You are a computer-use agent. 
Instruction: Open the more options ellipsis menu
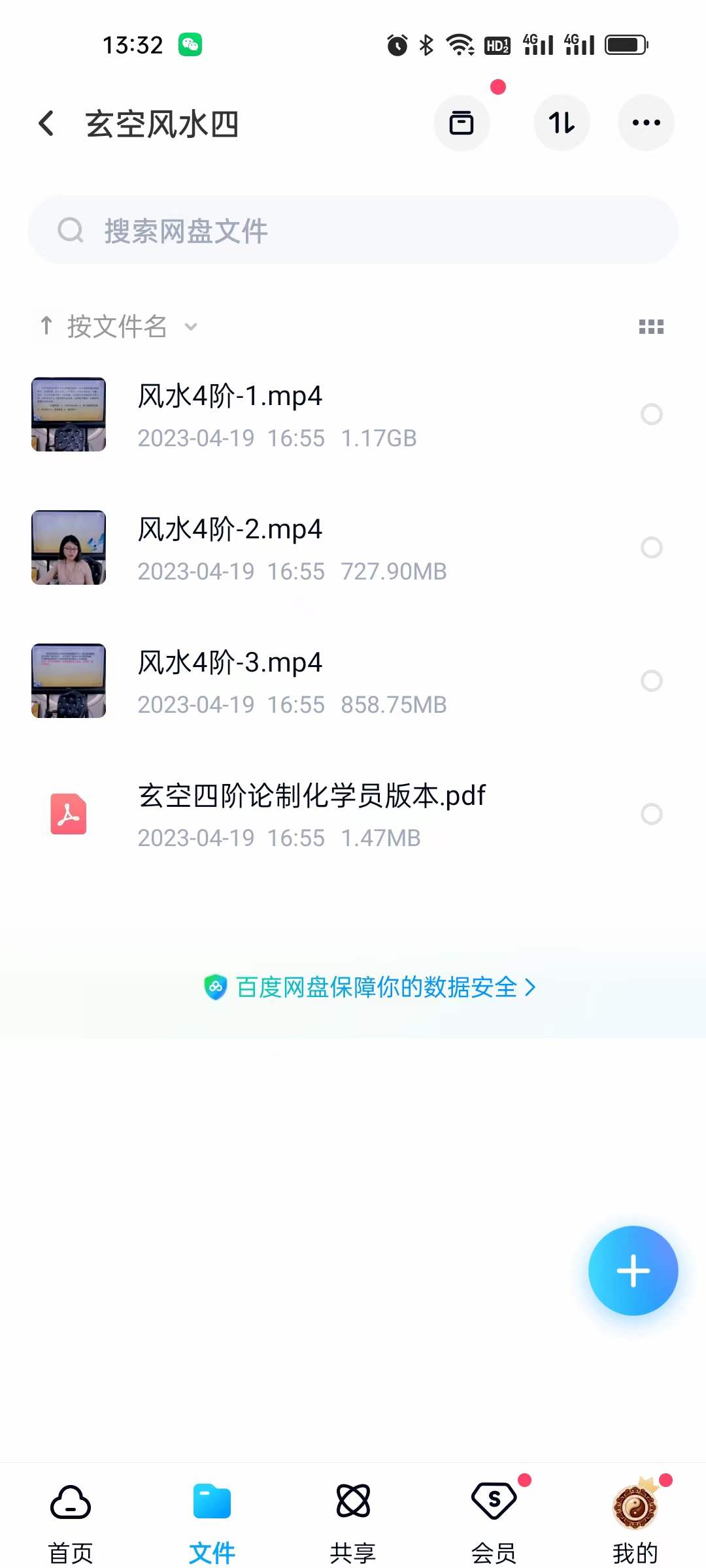pos(646,123)
